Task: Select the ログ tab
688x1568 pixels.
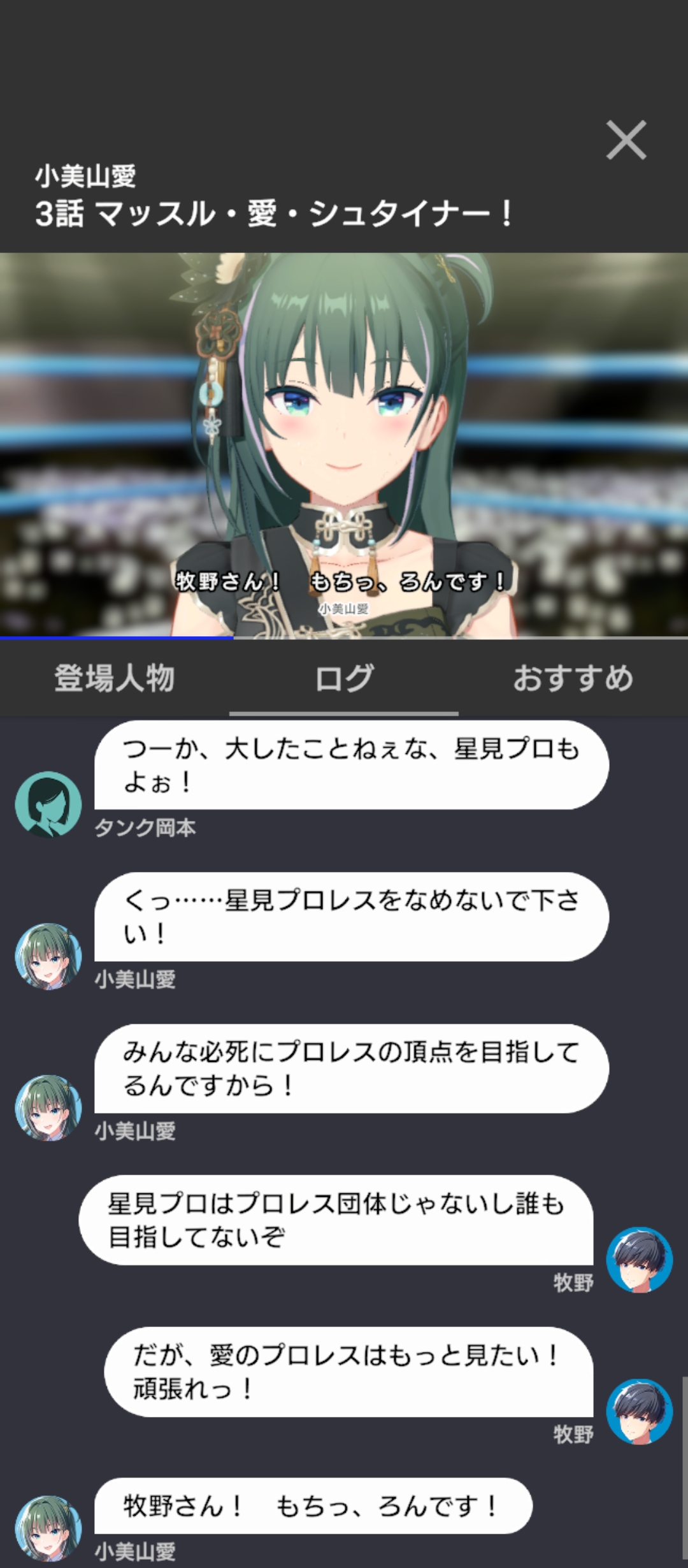Action: 344,678
